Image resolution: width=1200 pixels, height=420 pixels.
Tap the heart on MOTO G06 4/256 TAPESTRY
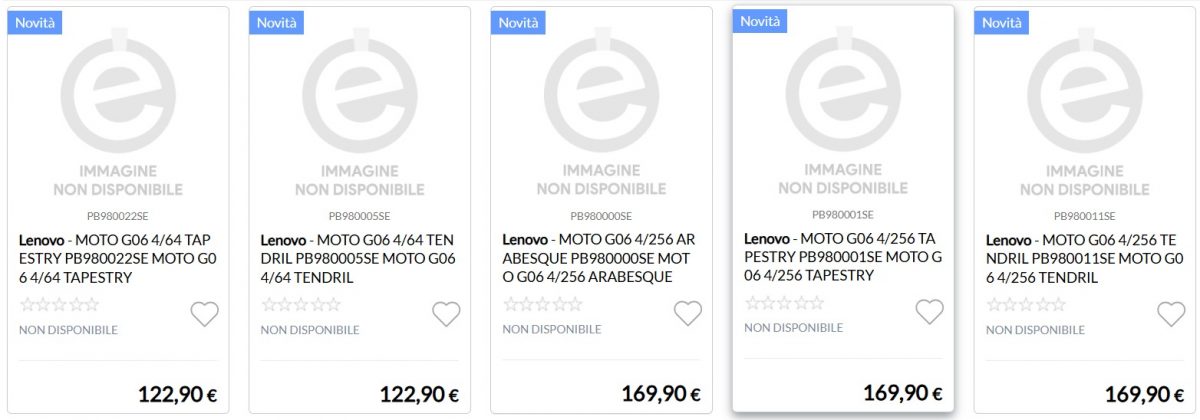tap(930, 312)
